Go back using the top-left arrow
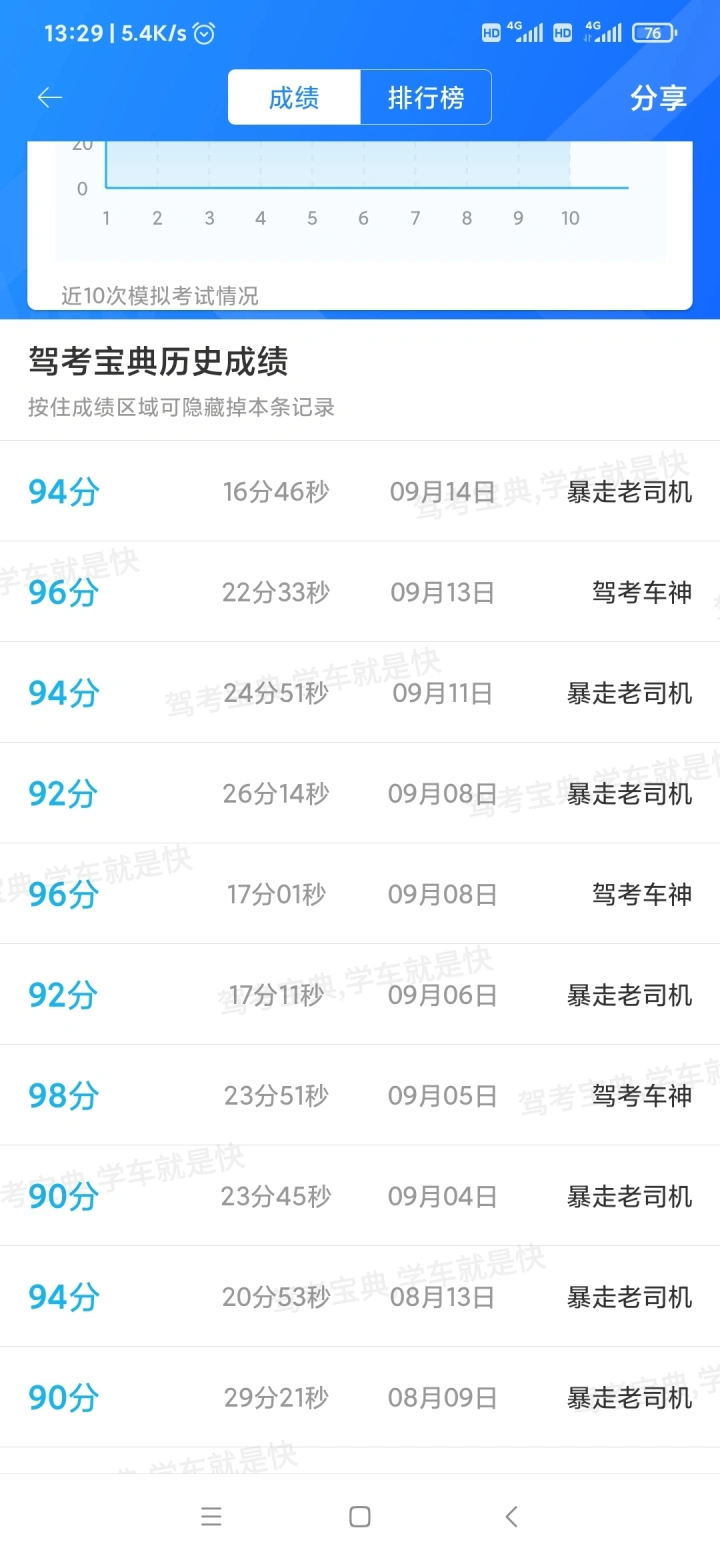Image resolution: width=720 pixels, height=1560 pixels. tap(50, 97)
